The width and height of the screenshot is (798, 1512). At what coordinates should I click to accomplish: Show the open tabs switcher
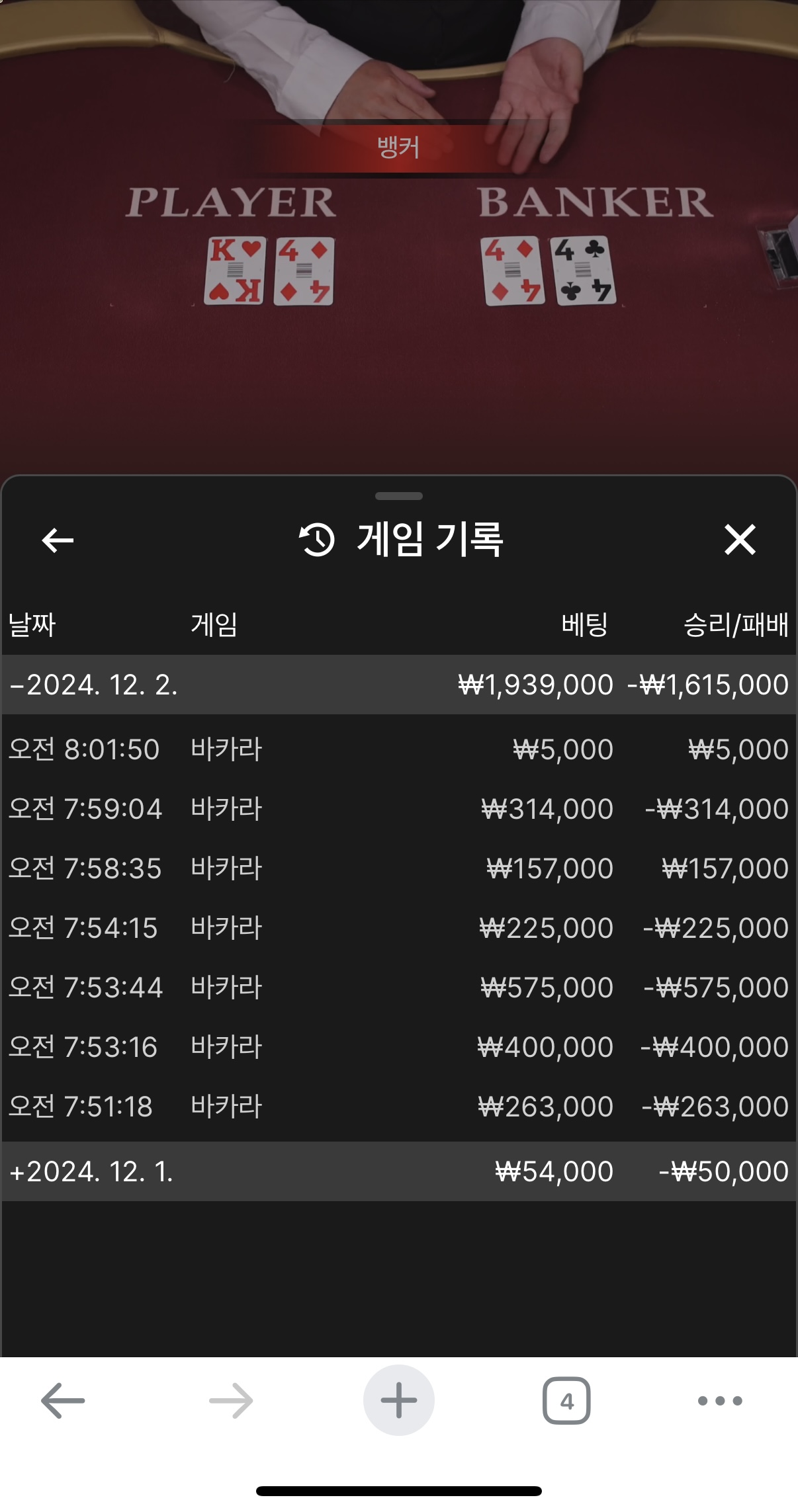pos(566,1400)
